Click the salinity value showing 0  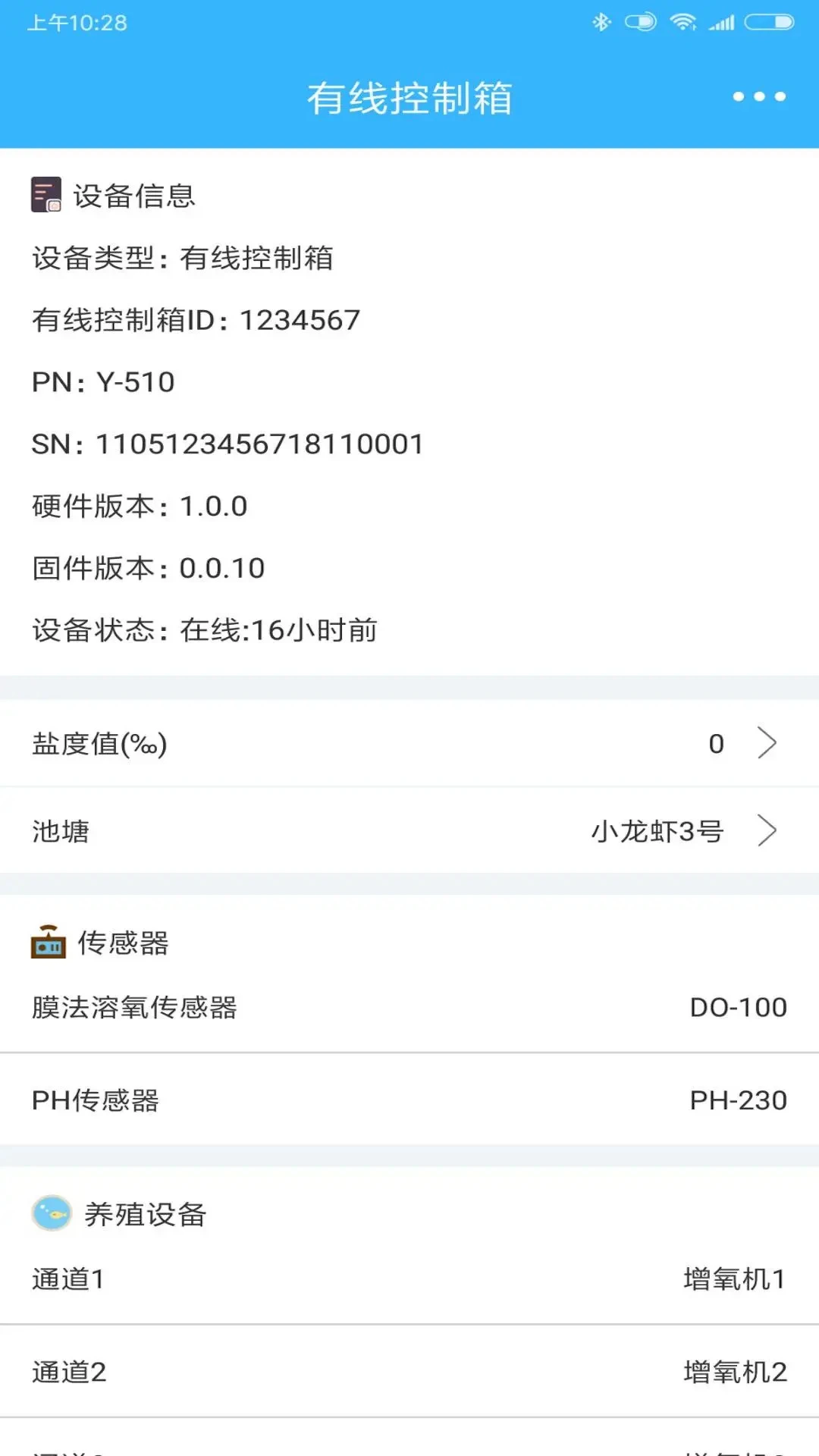(x=714, y=745)
